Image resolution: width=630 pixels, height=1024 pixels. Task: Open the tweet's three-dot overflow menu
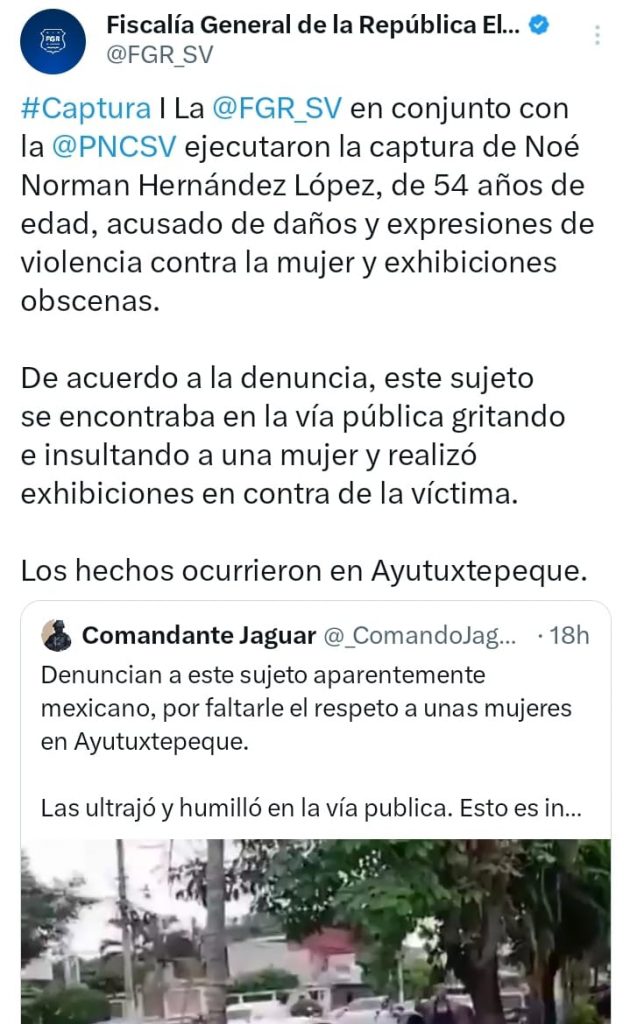[597, 35]
